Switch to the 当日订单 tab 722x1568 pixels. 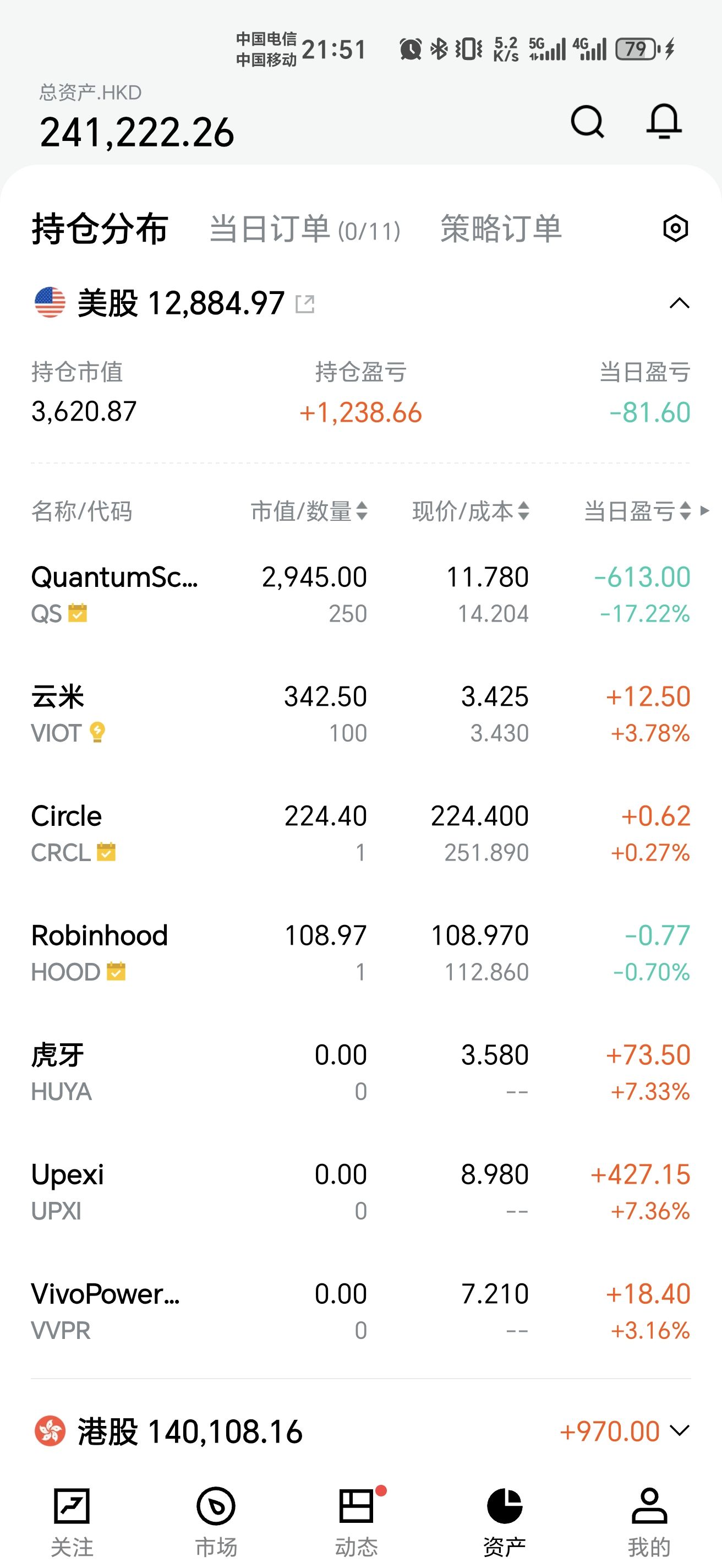tap(305, 230)
